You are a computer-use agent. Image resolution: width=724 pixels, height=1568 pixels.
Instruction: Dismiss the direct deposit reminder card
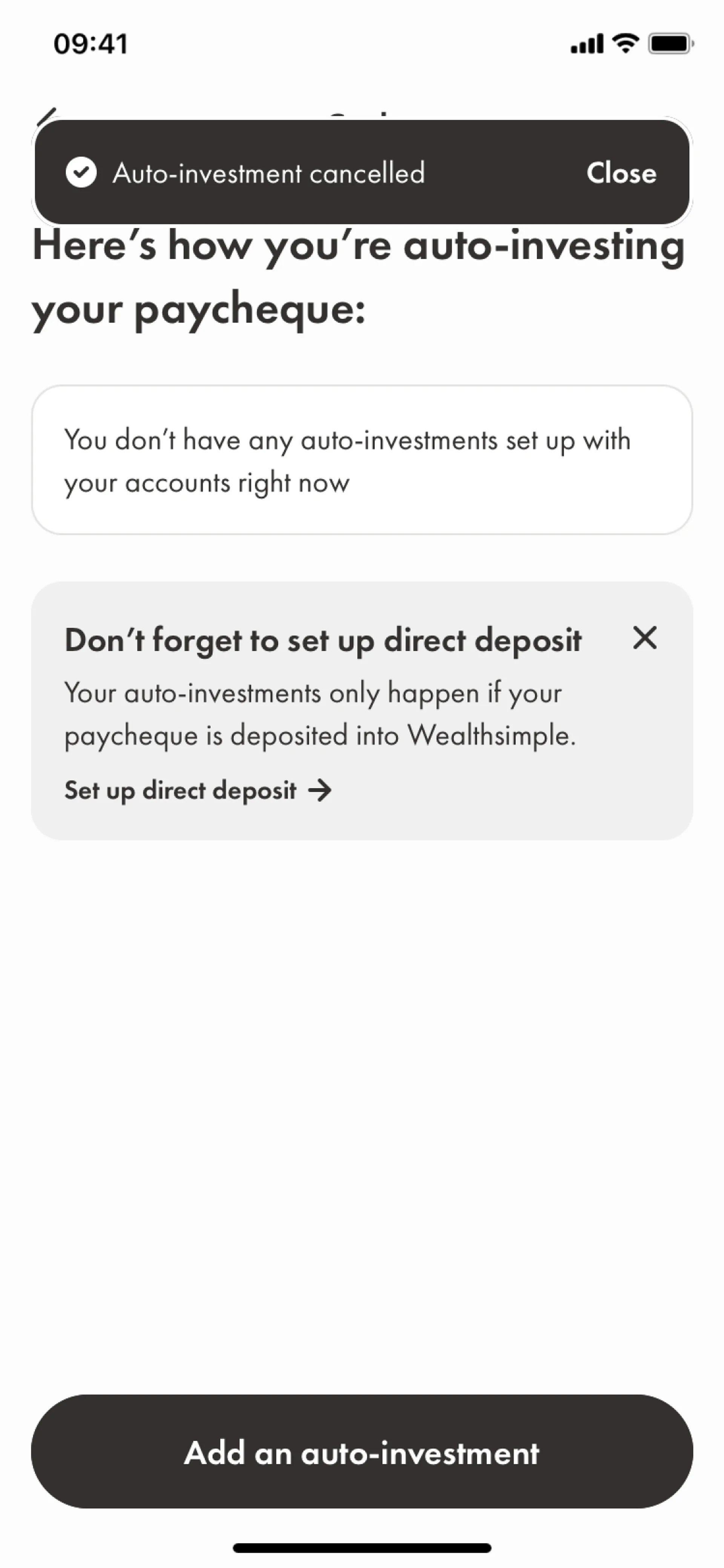(x=644, y=638)
